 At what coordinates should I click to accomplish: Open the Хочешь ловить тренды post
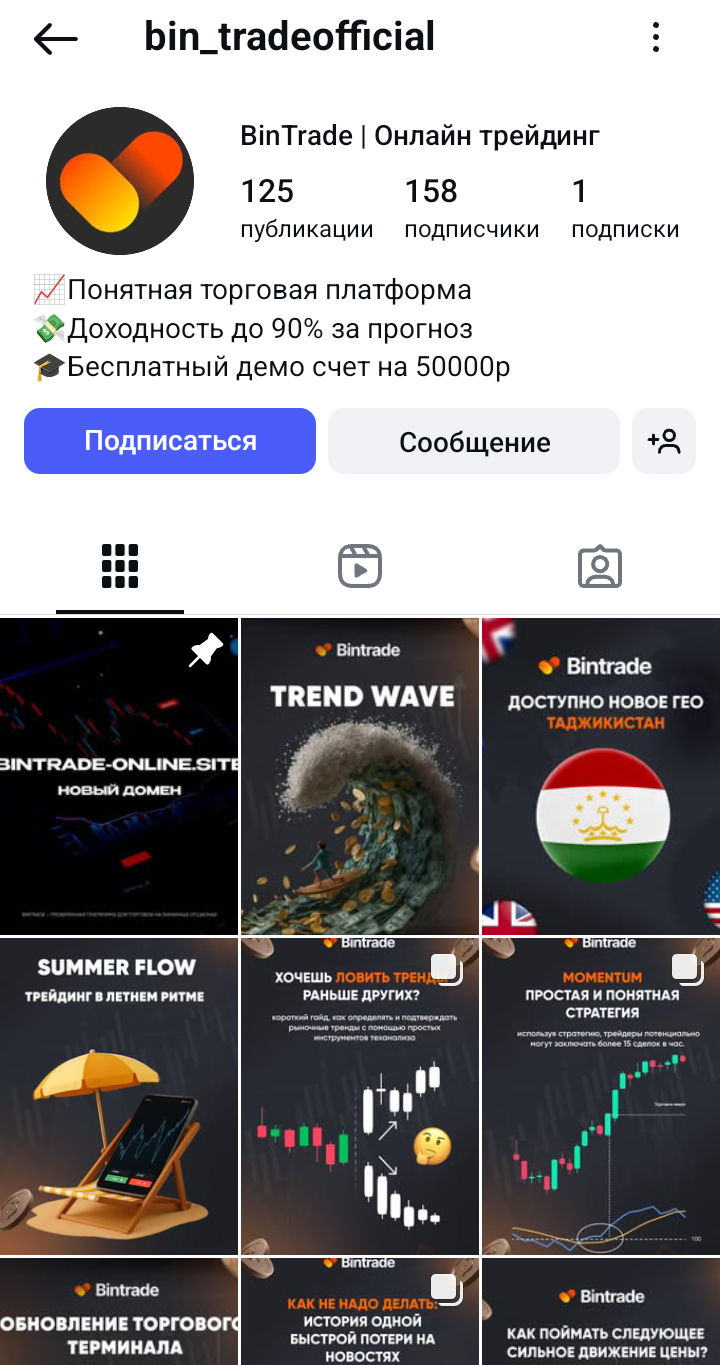pos(360,1096)
